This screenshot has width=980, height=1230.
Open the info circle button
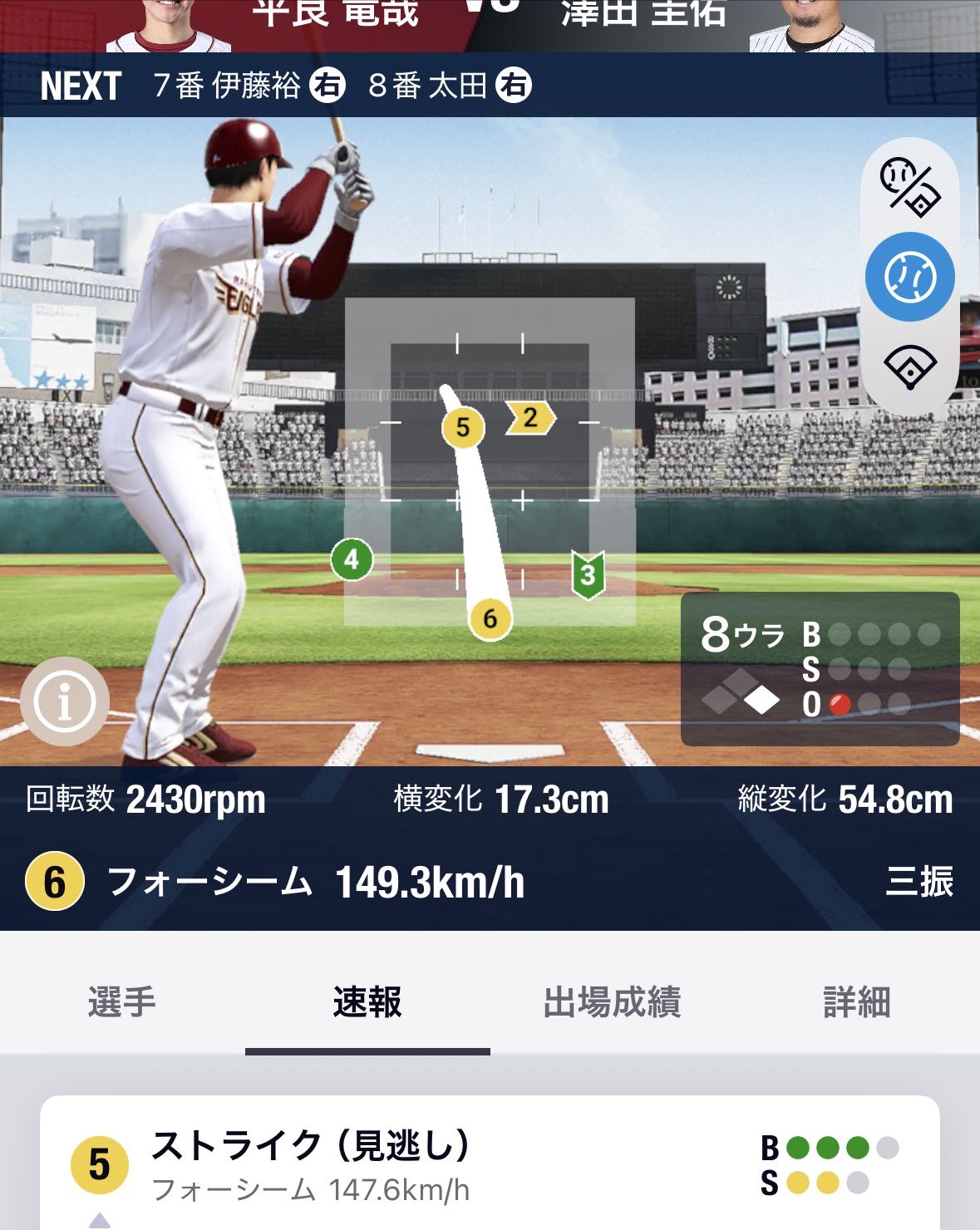(64, 701)
